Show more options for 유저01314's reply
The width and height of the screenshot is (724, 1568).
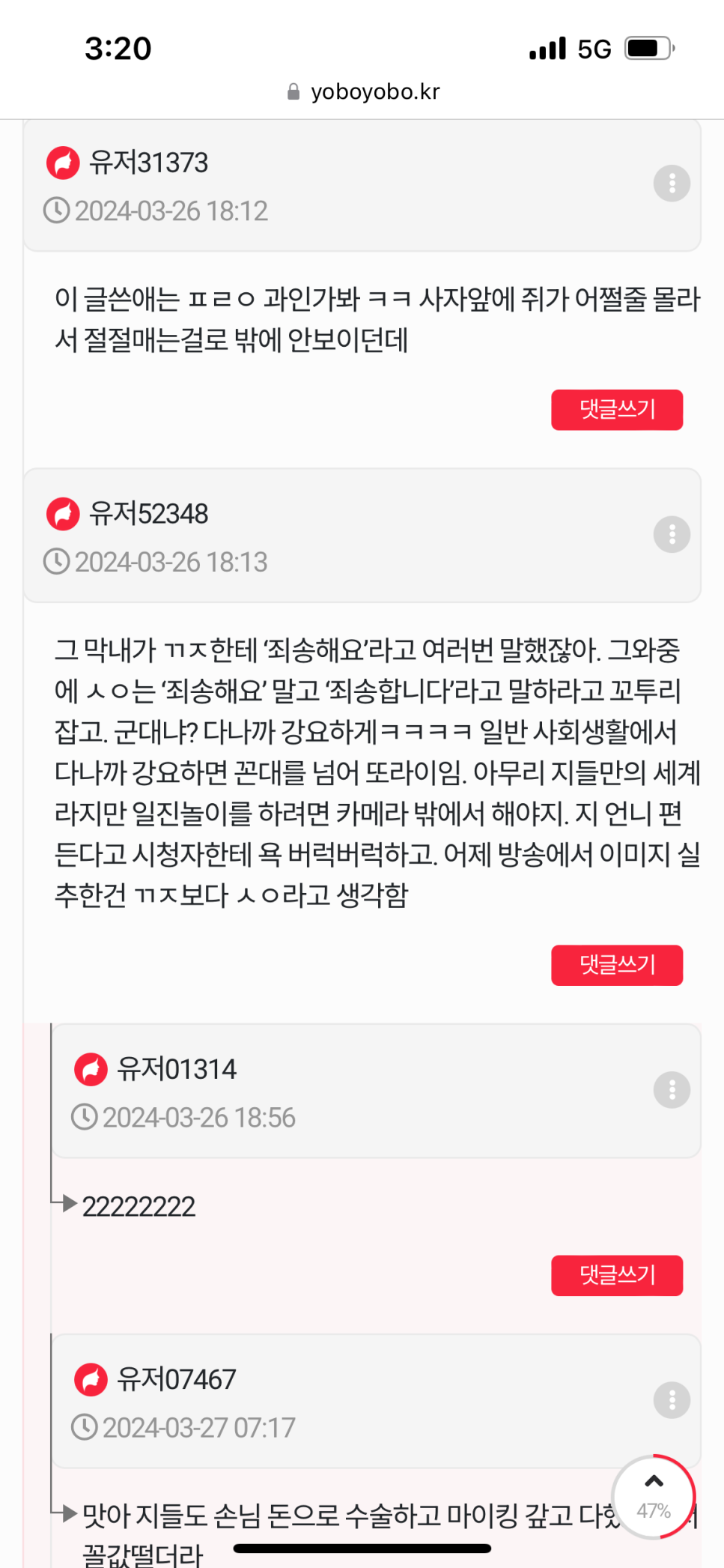672,1090
